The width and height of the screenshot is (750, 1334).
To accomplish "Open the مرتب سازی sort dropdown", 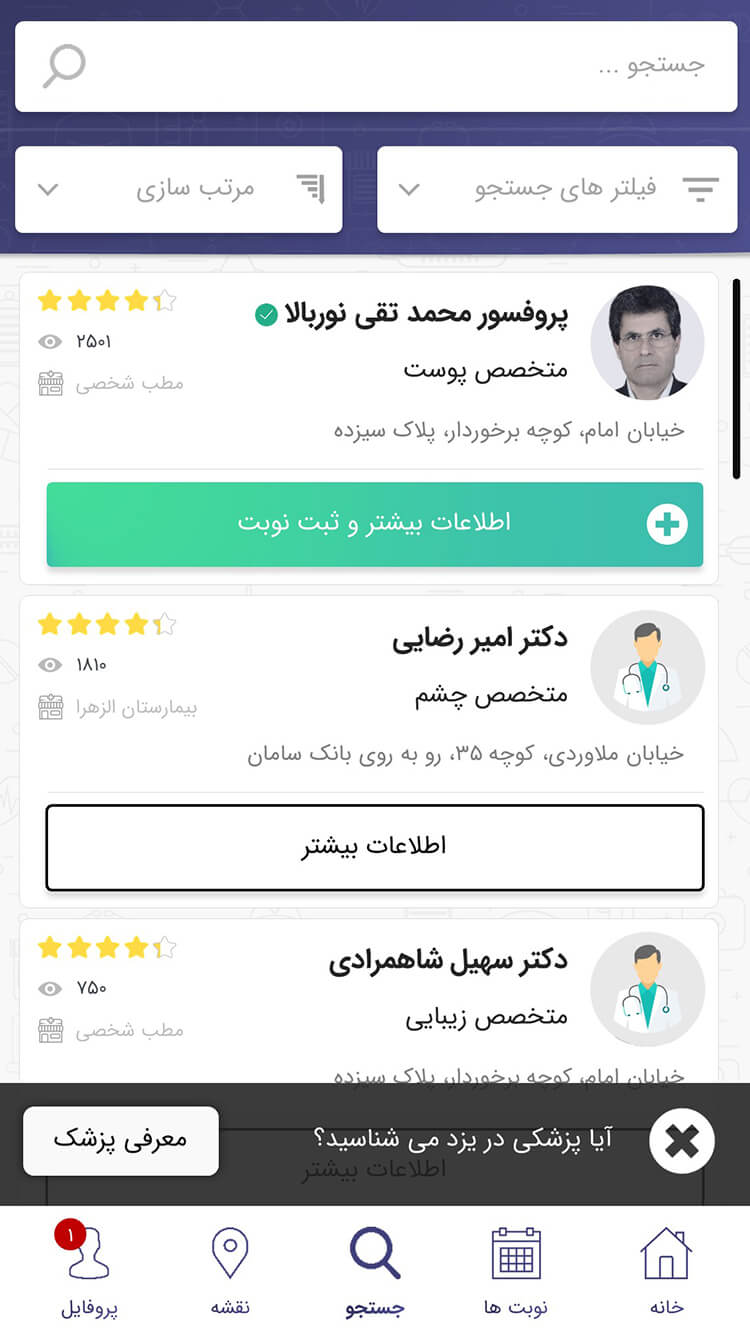I will click(178, 189).
